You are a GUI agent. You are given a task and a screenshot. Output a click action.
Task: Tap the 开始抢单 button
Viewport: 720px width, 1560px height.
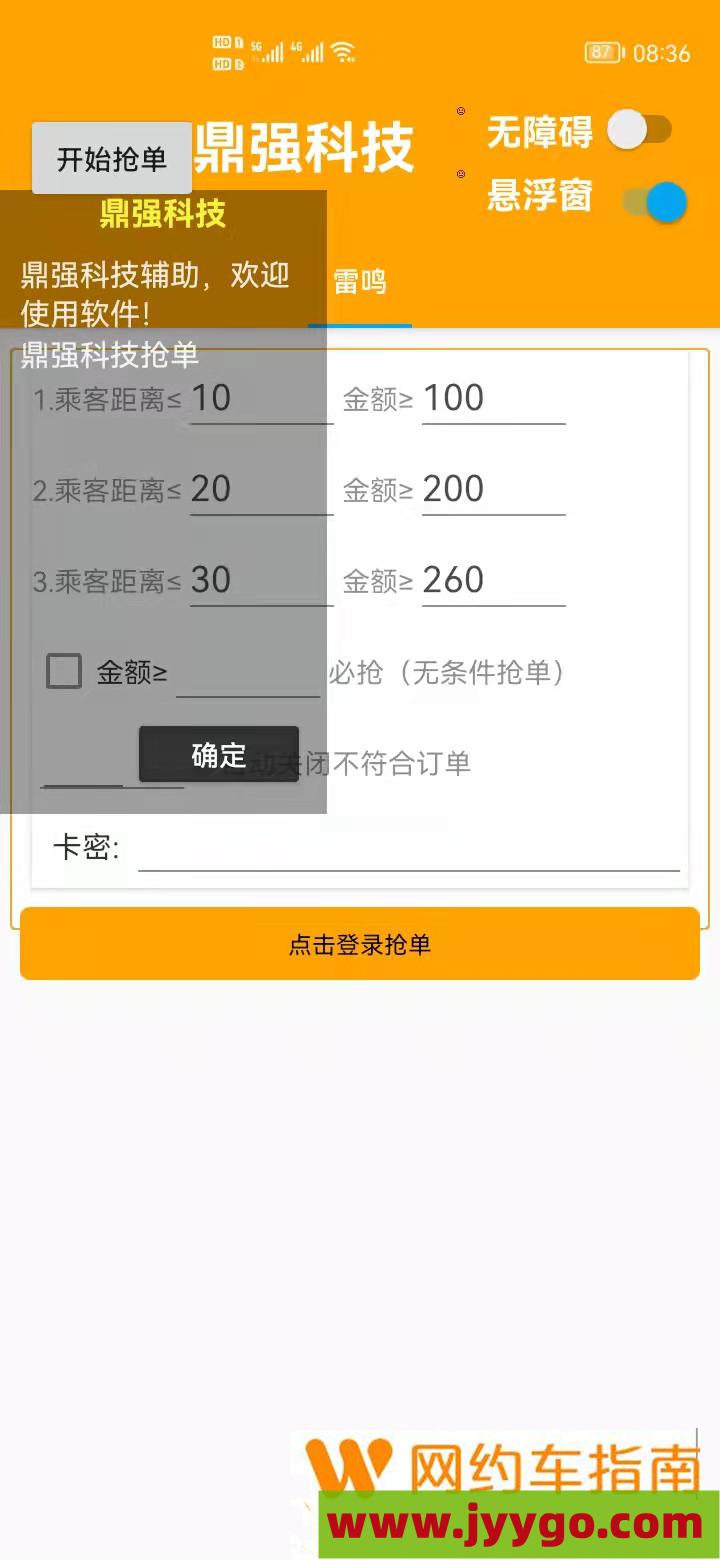click(112, 158)
